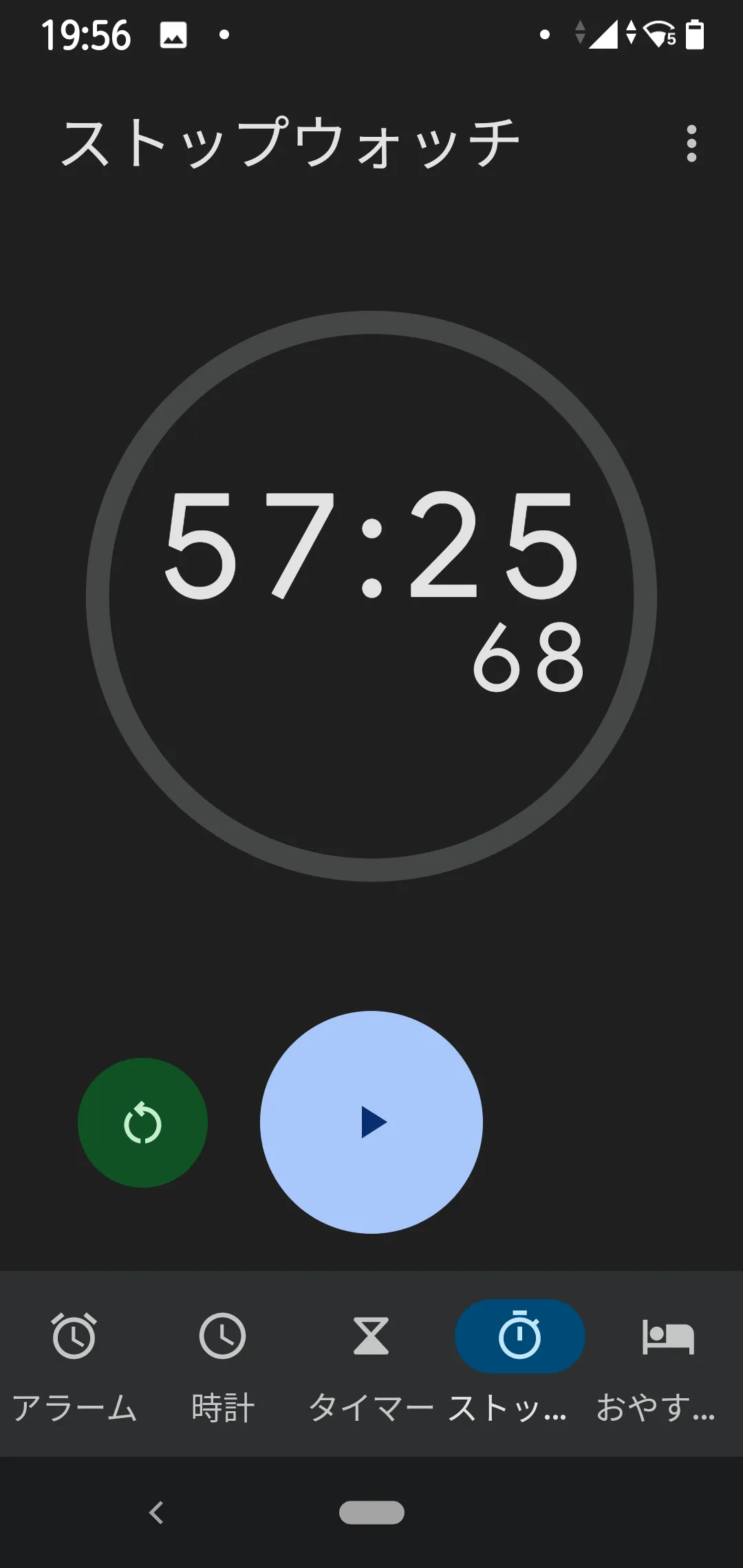Open the three-dot overflow menu
The image size is (743, 1568).
[x=691, y=144]
